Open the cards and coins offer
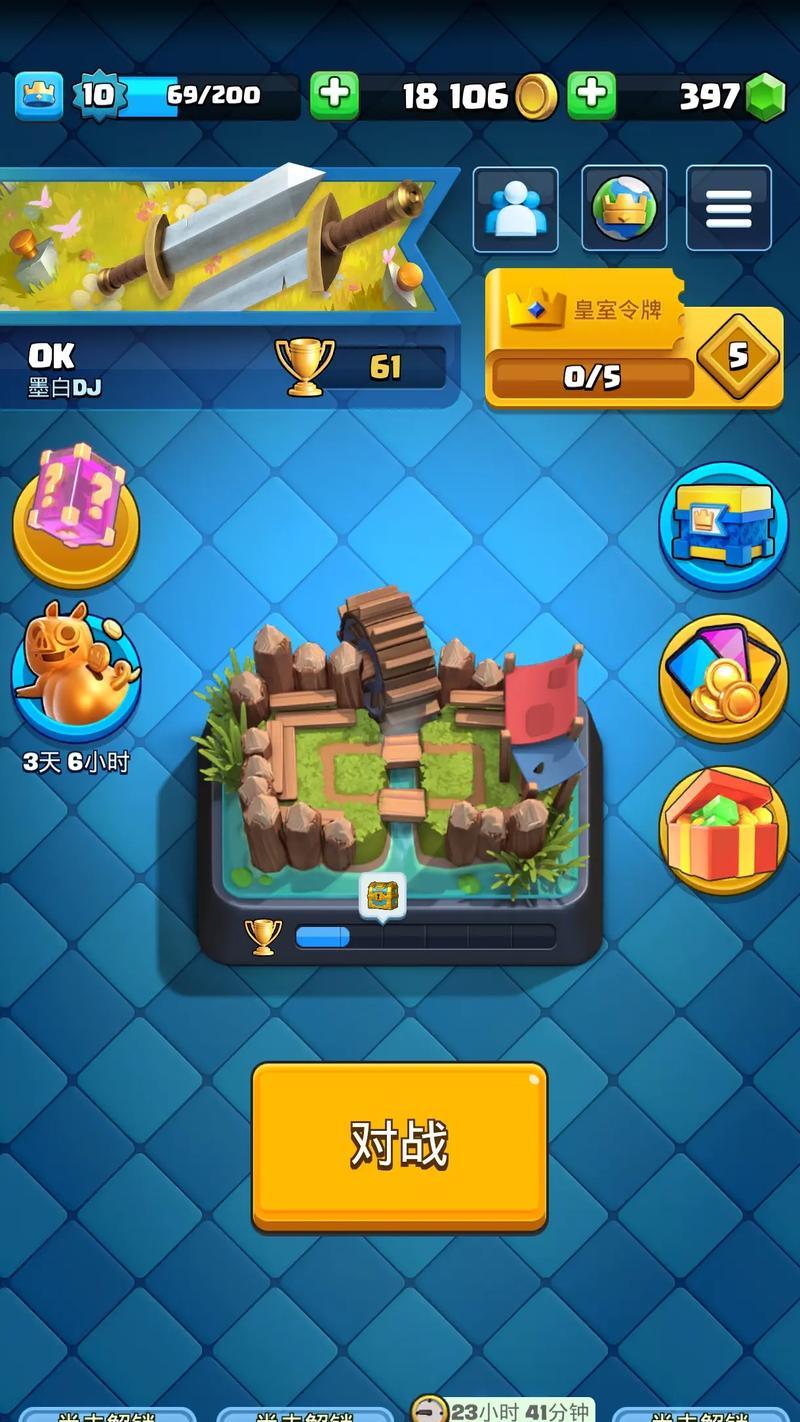The height and width of the screenshot is (1422, 800). click(723, 679)
